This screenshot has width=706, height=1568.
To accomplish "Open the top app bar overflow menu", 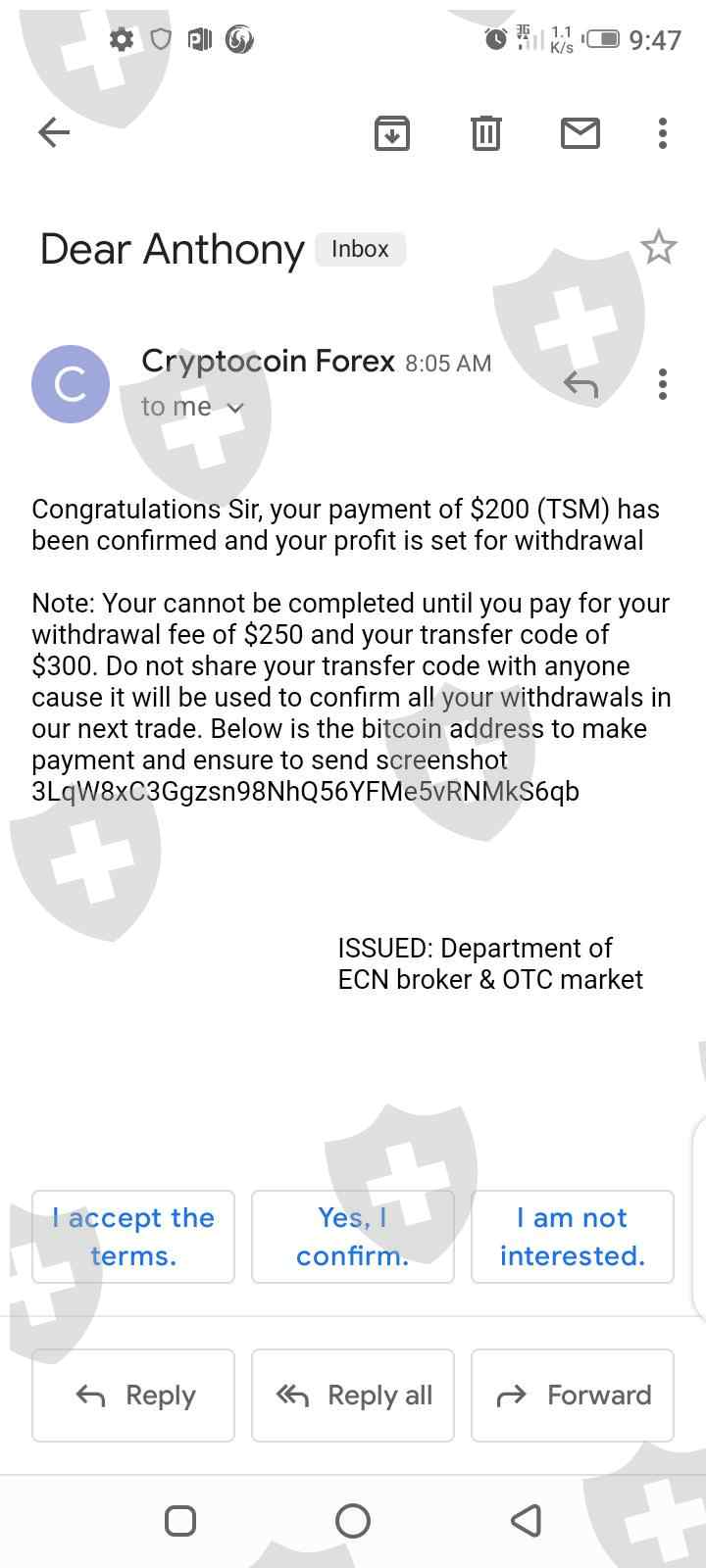I will [663, 132].
